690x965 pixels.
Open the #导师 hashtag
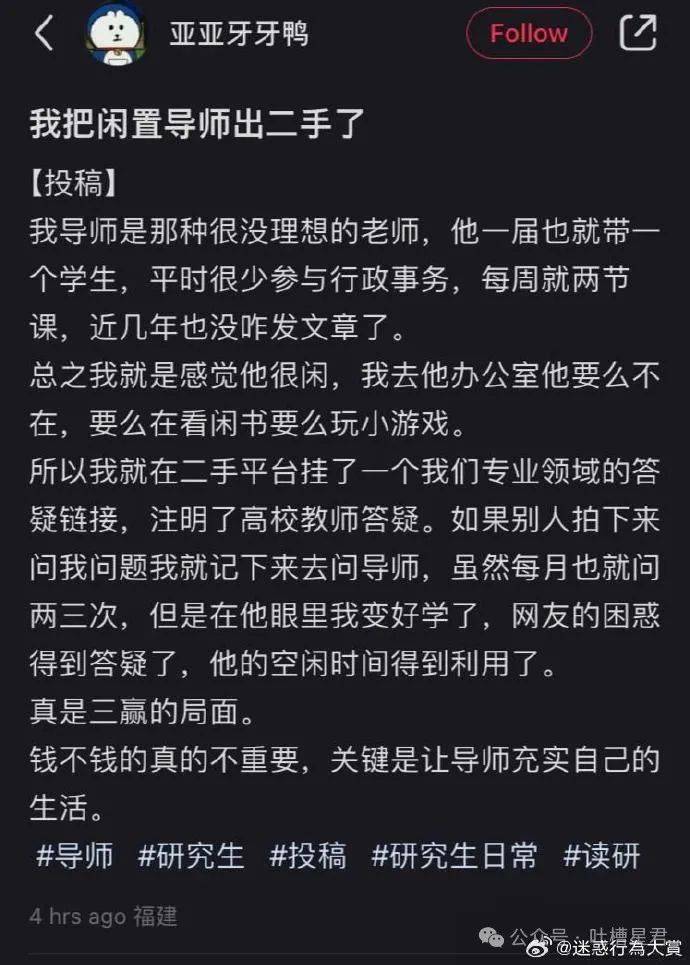(x=75, y=856)
